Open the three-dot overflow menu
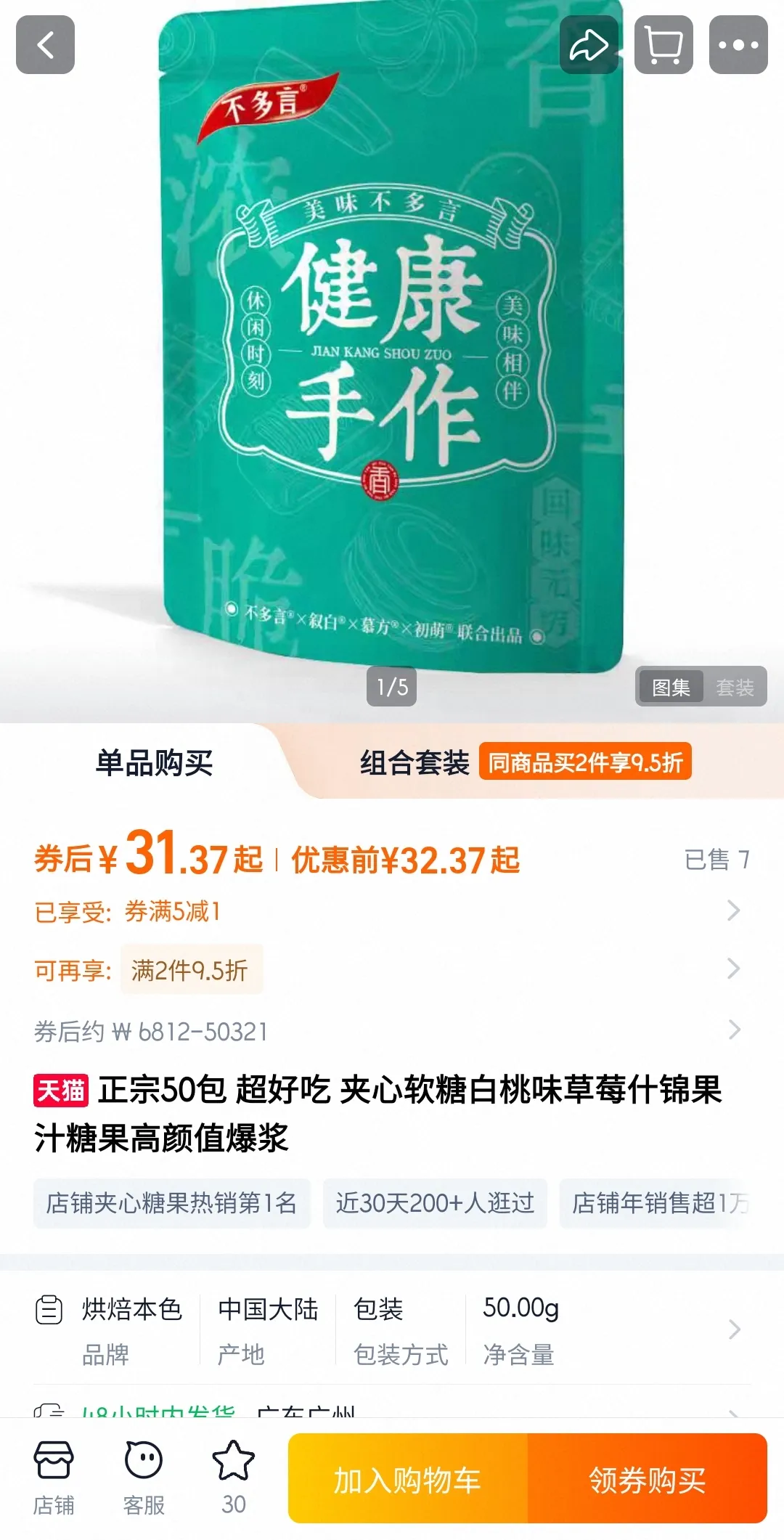This screenshot has height=1540, width=784. click(738, 45)
